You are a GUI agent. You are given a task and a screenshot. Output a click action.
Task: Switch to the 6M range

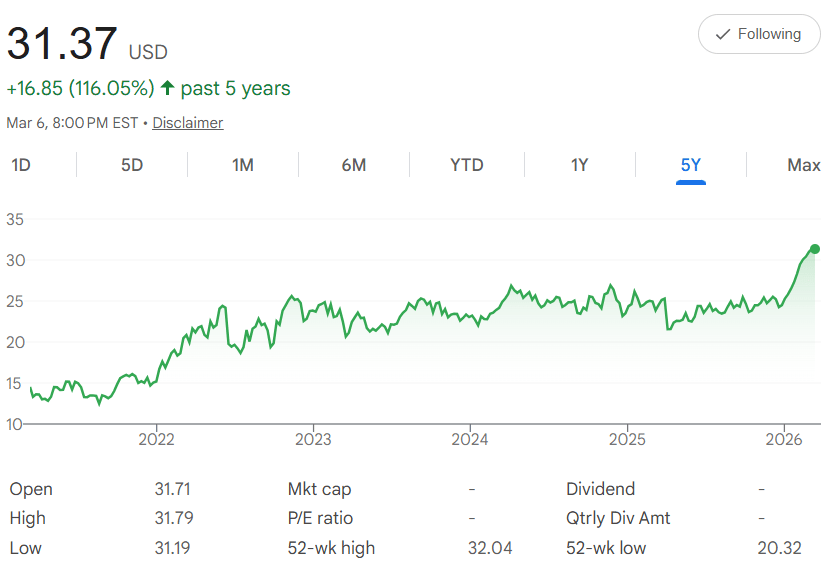(x=353, y=165)
